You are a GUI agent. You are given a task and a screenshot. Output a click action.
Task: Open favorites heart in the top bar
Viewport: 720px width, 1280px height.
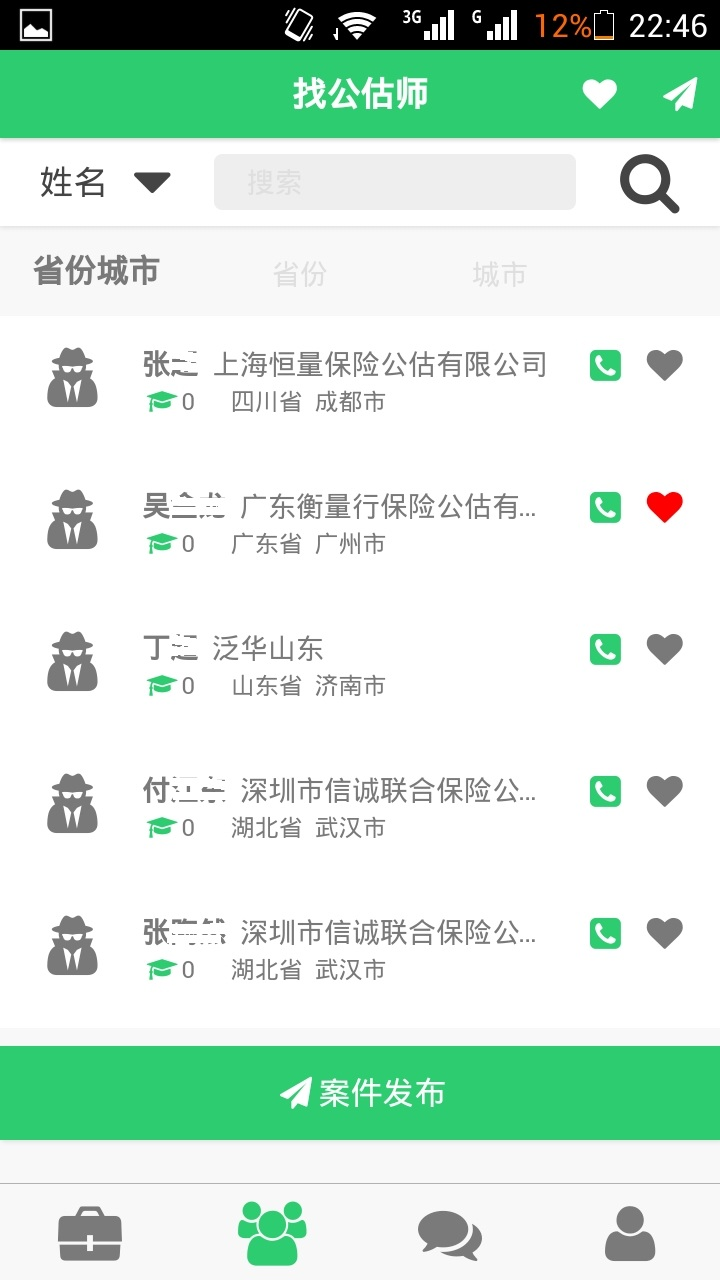[599, 94]
